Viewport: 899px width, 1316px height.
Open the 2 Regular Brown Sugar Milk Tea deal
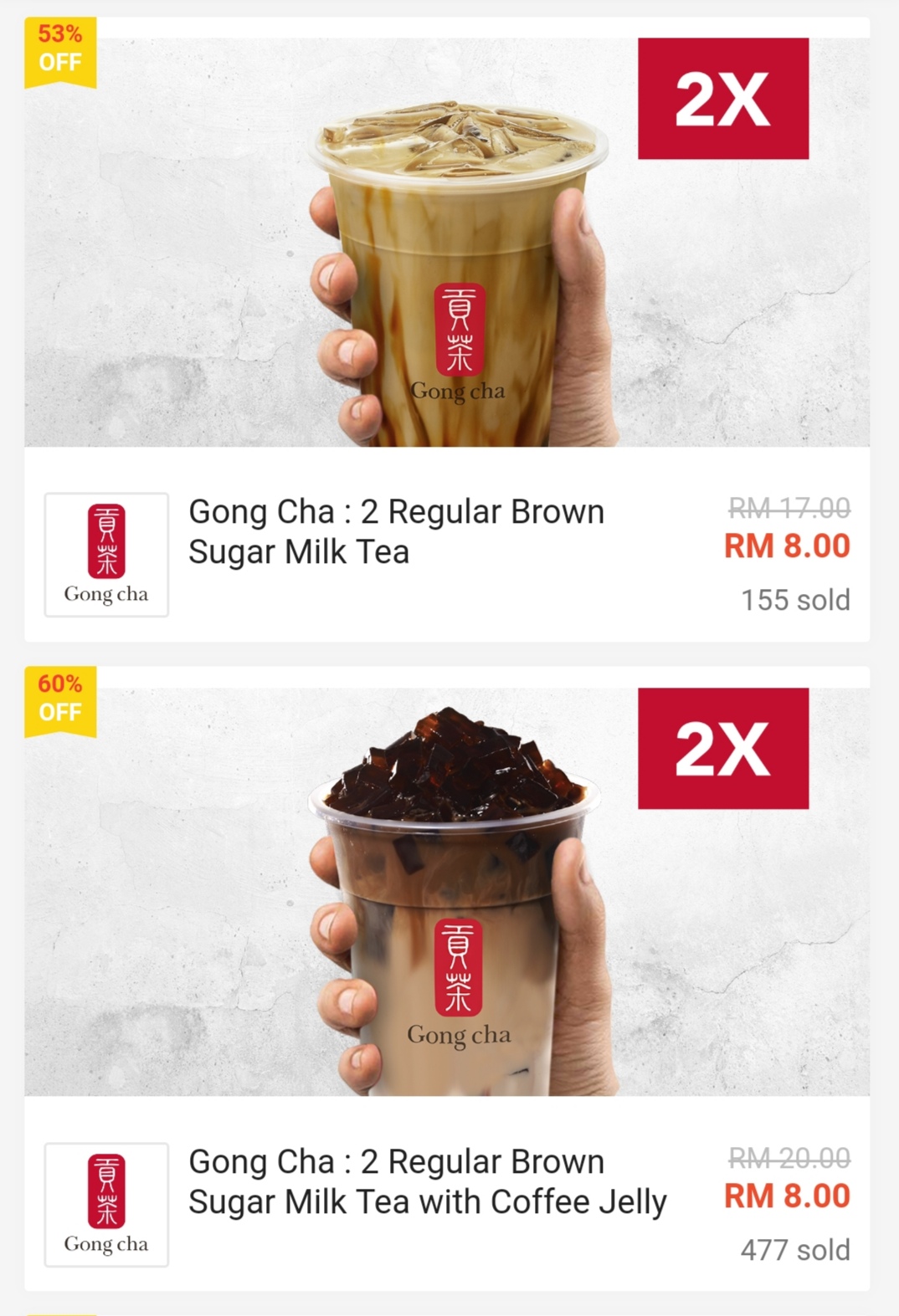pos(396,532)
